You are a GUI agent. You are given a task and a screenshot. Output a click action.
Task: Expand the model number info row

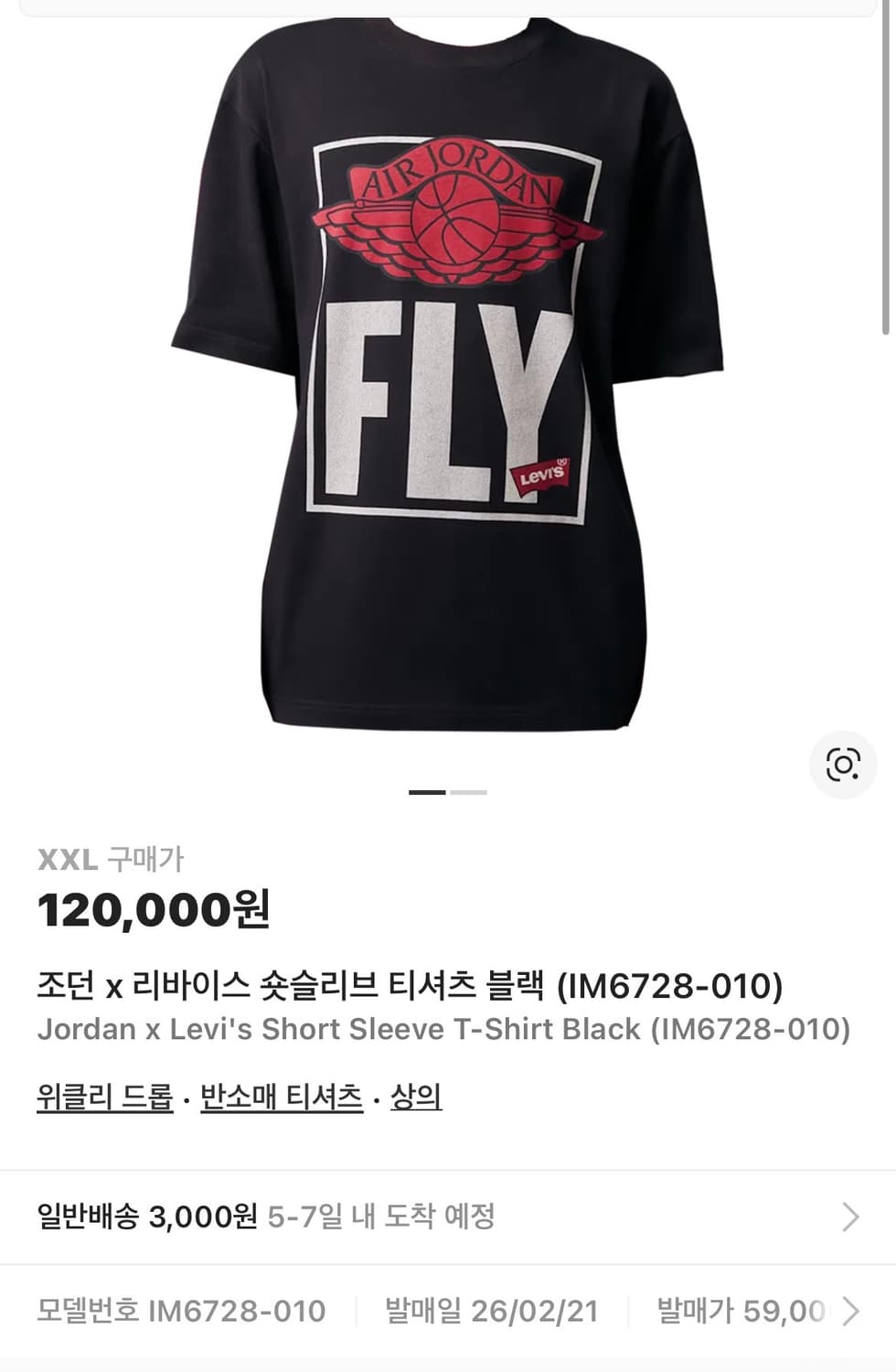pos(447,1312)
